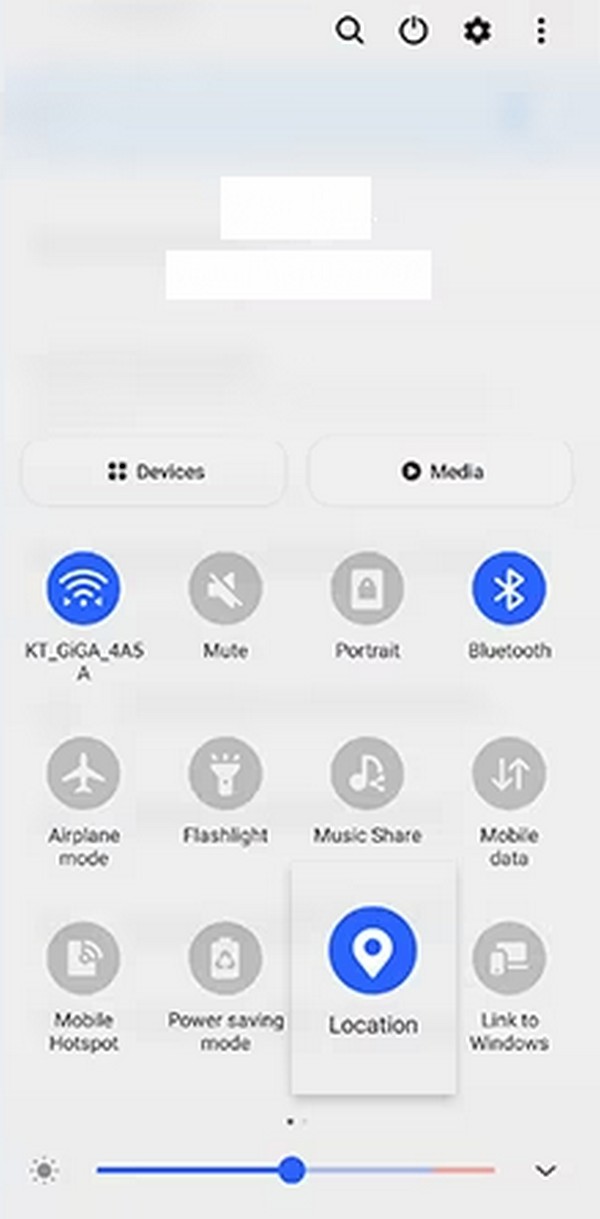Turn on Power saving mode
This screenshot has height=1219, width=600.
[226, 958]
